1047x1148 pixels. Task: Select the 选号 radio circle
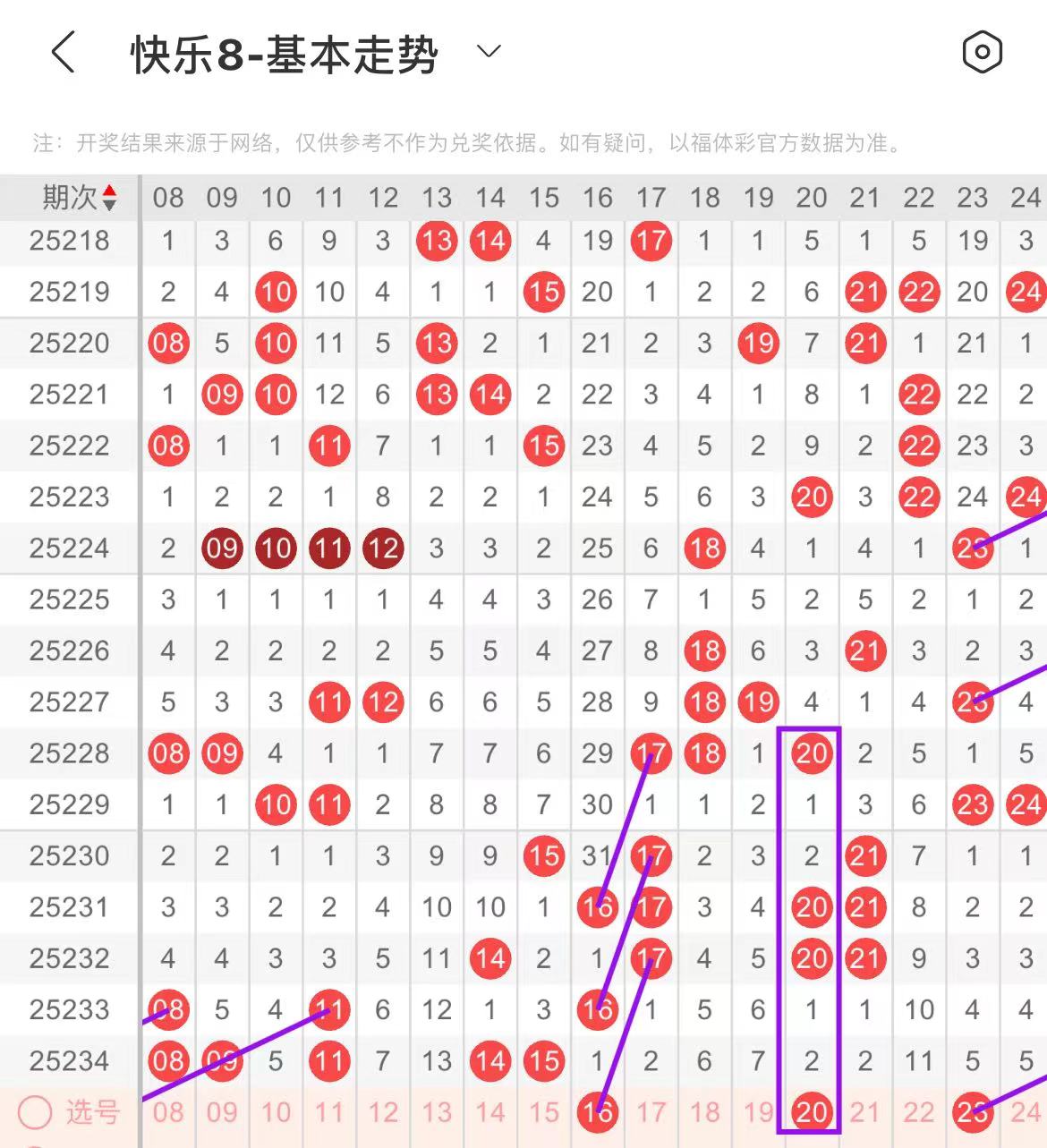[x=36, y=1113]
